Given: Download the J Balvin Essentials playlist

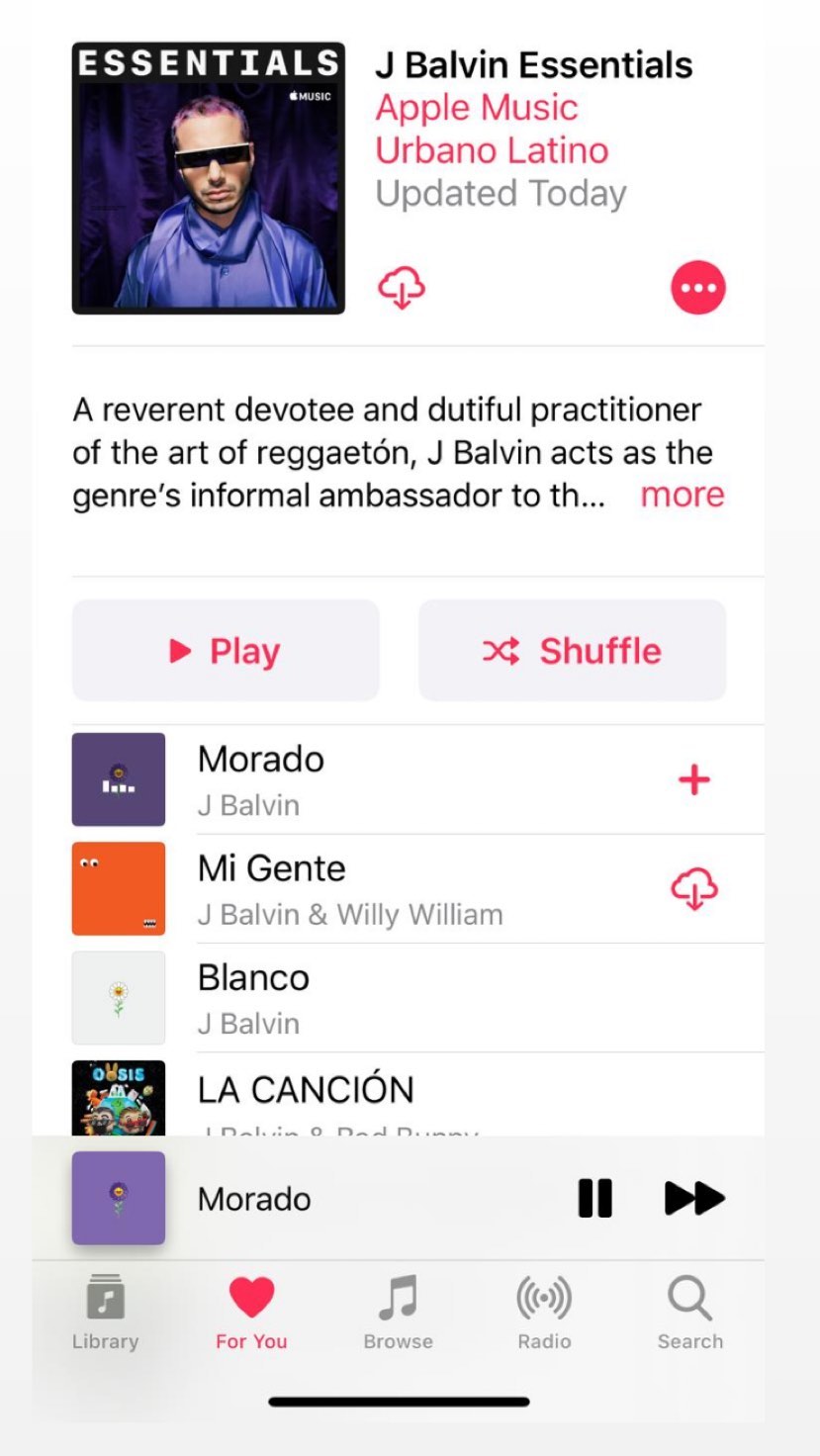Looking at the screenshot, I should click(x=402, y=288).
